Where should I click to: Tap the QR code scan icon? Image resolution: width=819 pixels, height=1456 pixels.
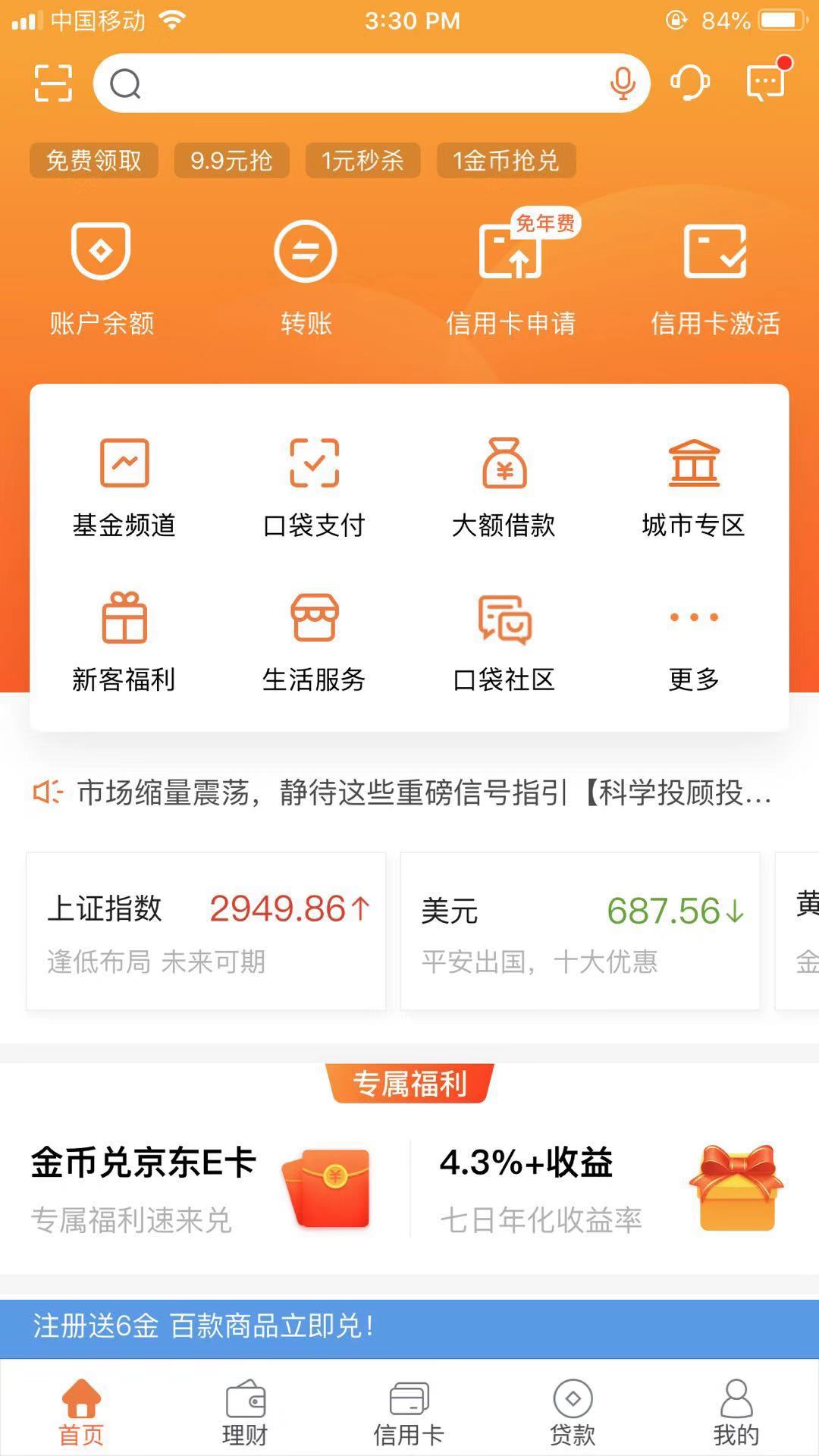pos(53,83)
